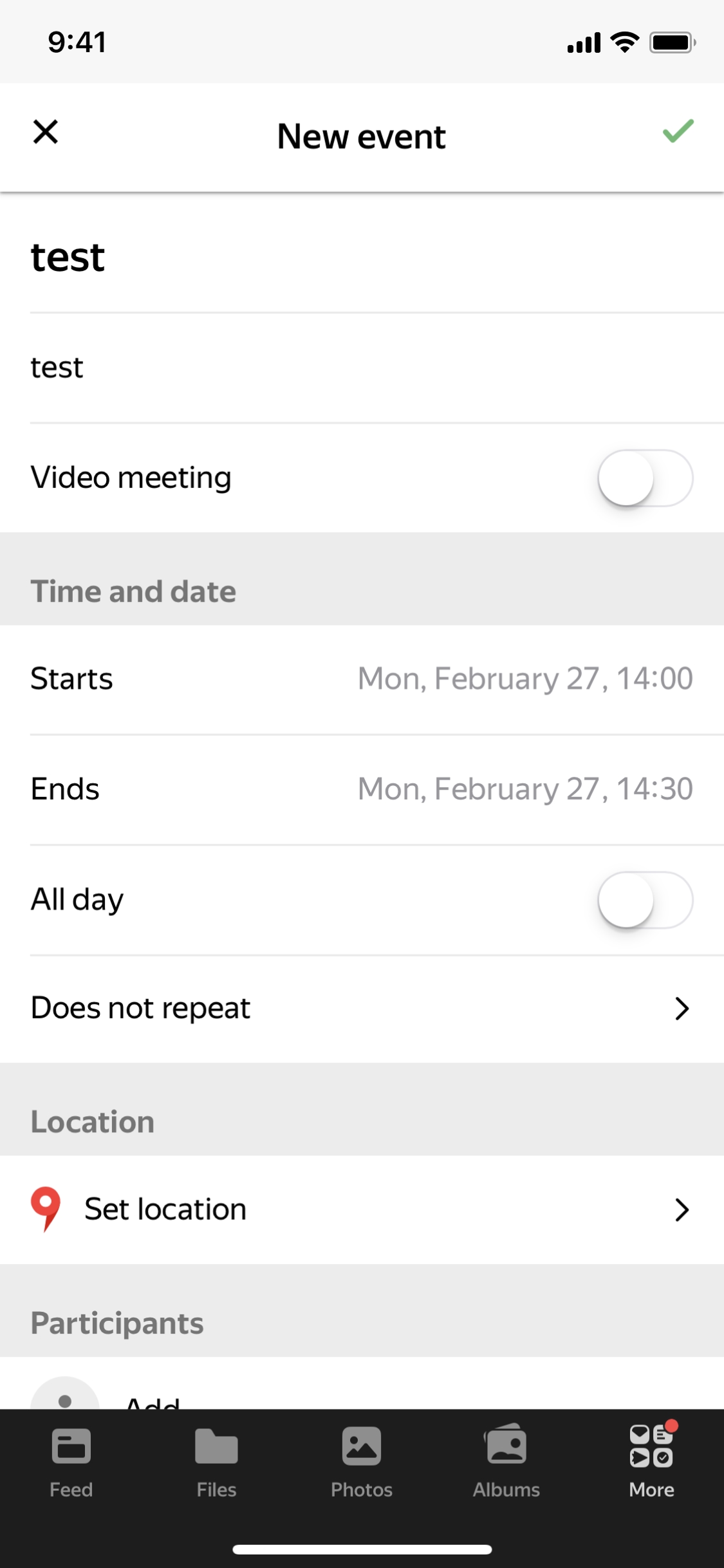
Task: Enable the Video meeting switch
Action: click(645, 478)
